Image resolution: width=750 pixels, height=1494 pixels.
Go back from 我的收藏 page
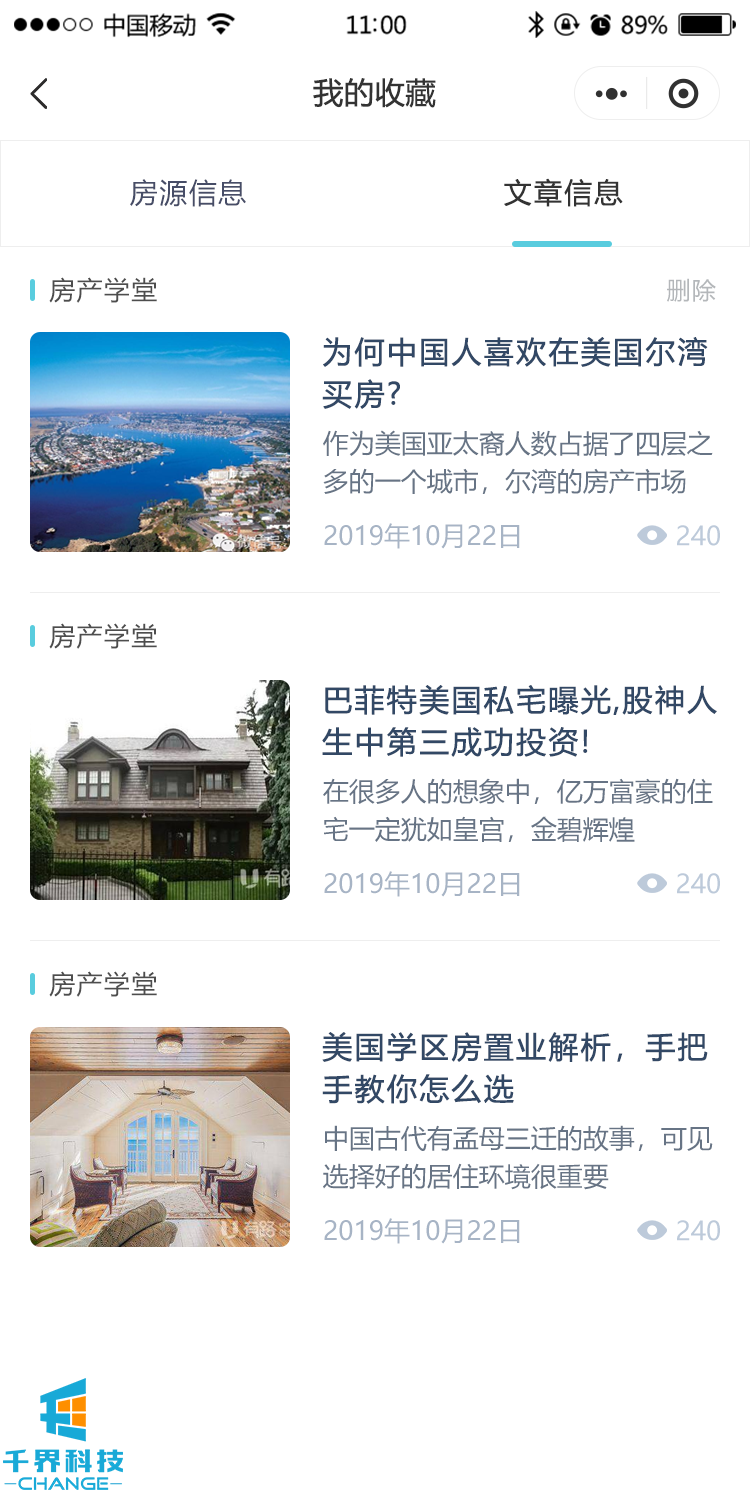39,94
